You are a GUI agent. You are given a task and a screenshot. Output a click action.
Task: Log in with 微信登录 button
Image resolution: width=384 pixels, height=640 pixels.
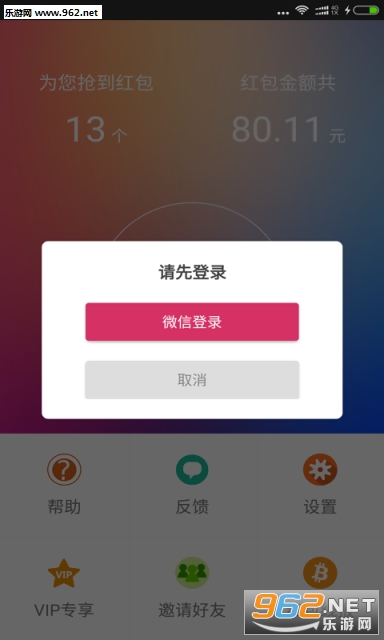coord(192,322)
